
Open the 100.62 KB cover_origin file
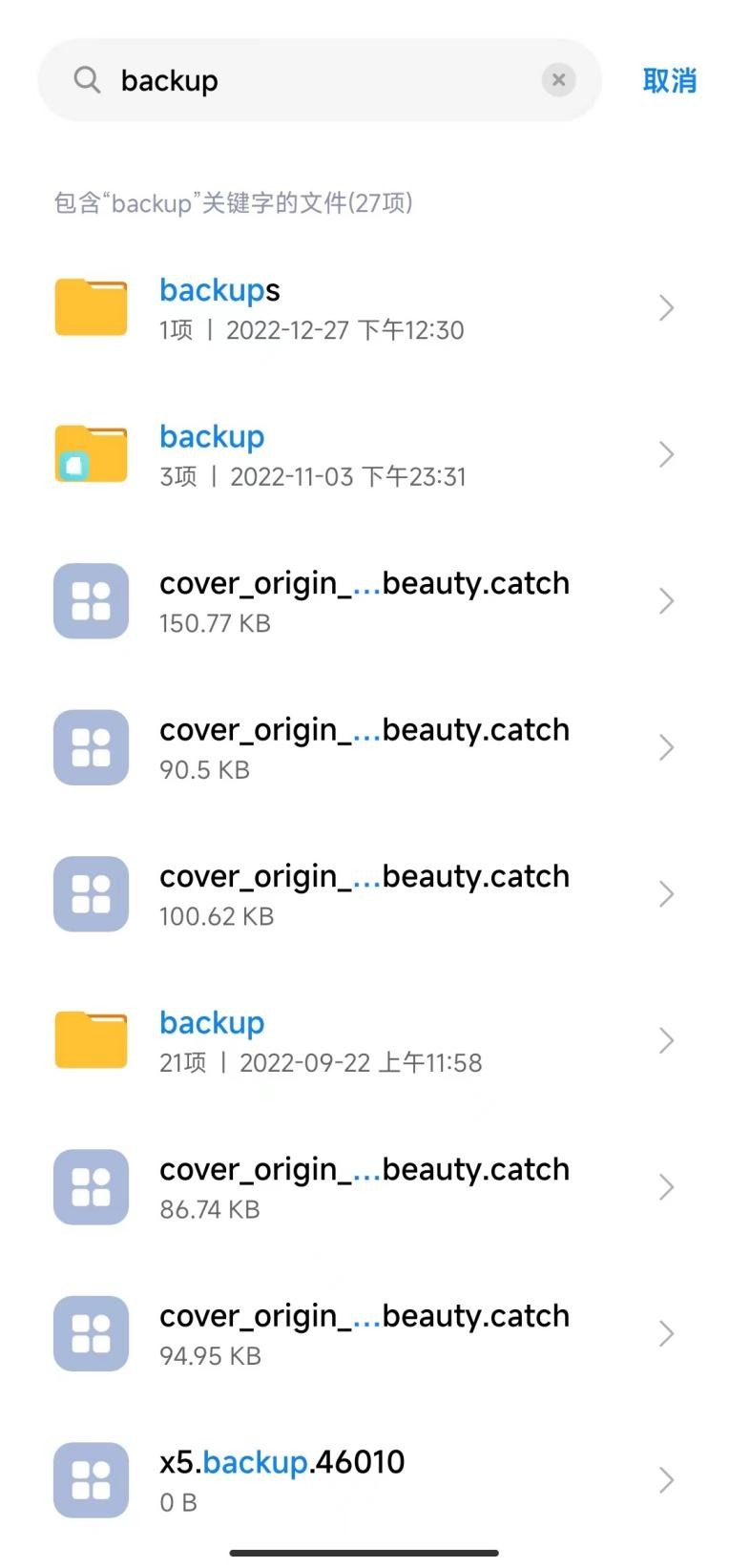click(363, 894)
